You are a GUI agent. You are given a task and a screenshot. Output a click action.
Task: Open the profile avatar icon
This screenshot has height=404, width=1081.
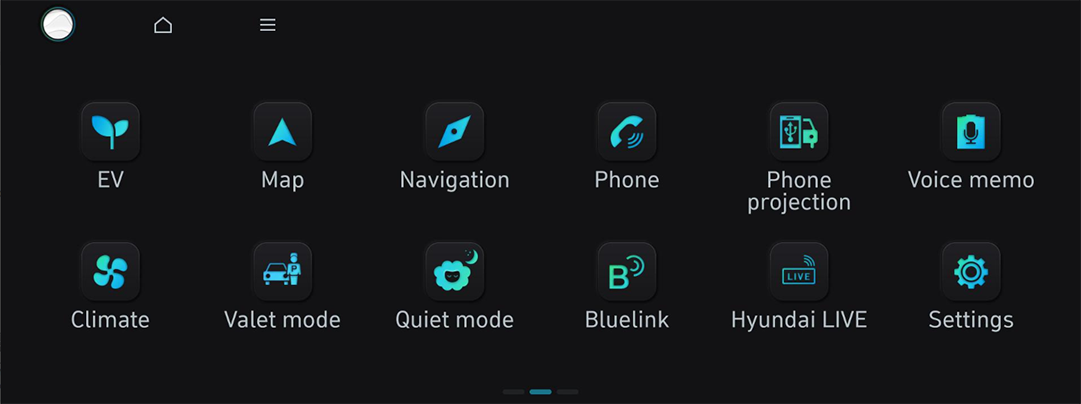click(x=58, y=24)
